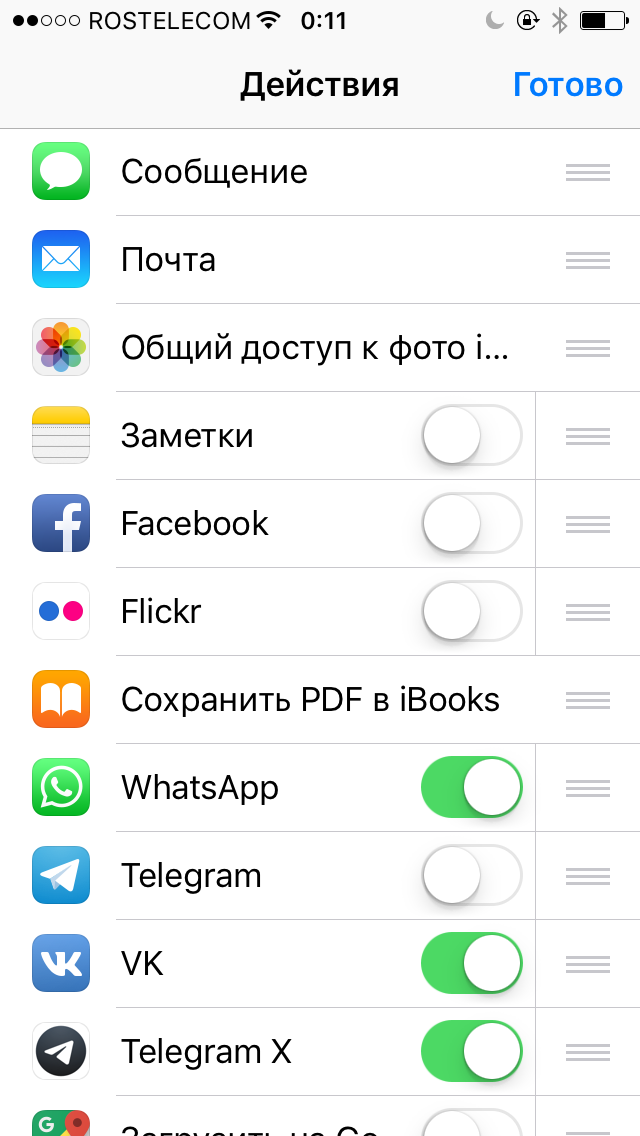Disable the WhatsApp switch
The image size is (640, 1136).
pyautogui.click(x=472, y=788)
